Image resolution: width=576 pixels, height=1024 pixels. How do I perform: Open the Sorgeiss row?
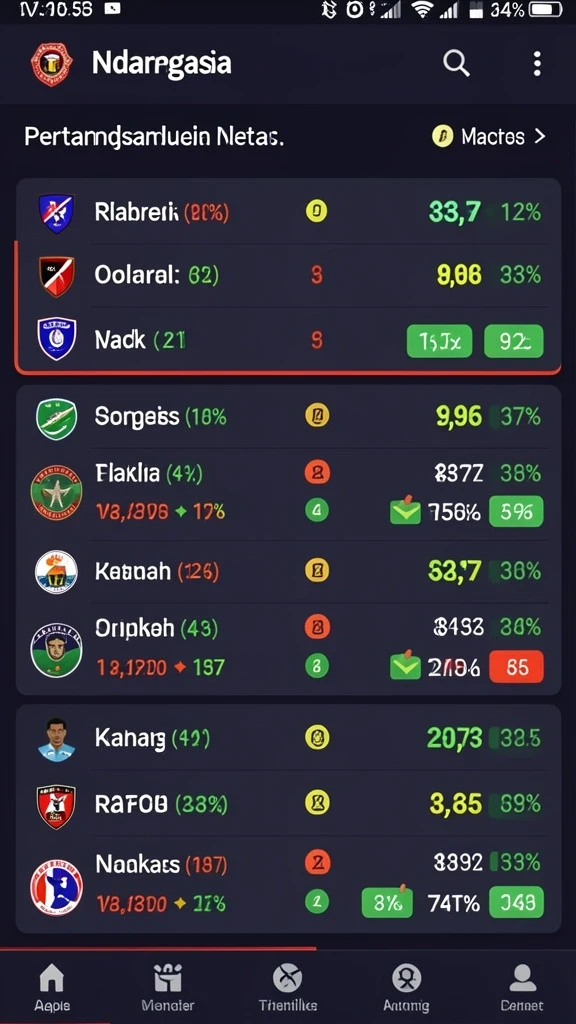[288, 417]
